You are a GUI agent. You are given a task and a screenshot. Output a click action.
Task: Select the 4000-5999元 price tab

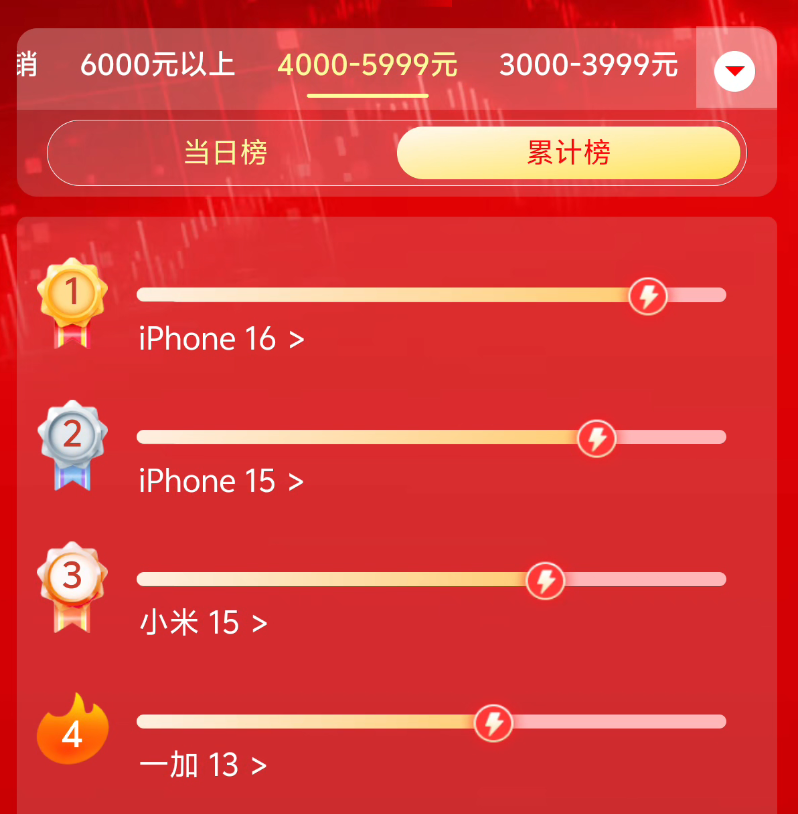coord(367,65)
